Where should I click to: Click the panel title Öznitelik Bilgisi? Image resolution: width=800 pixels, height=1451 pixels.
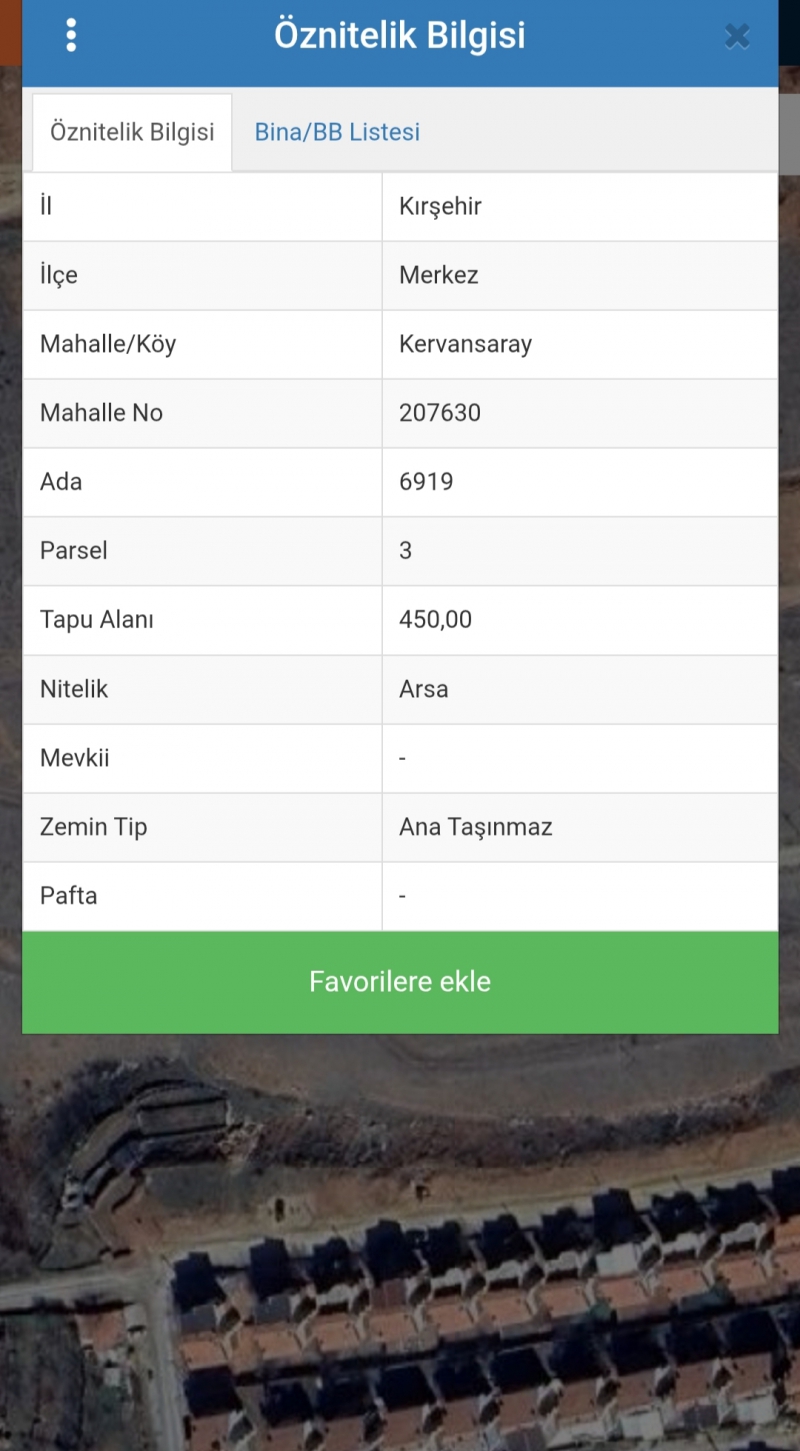pos(400,35)
